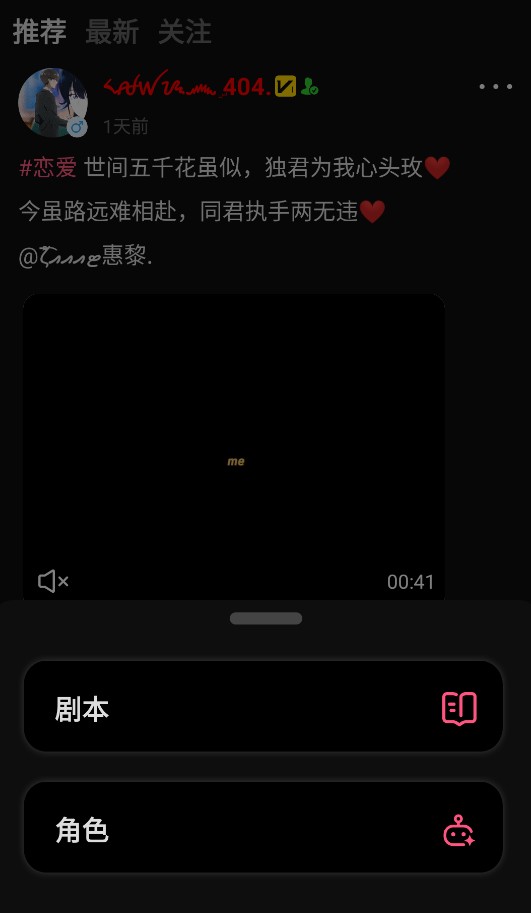Open the mentioned user 惠黎
The height and width of the screenshot is (913, 531).
coord(86,256)
